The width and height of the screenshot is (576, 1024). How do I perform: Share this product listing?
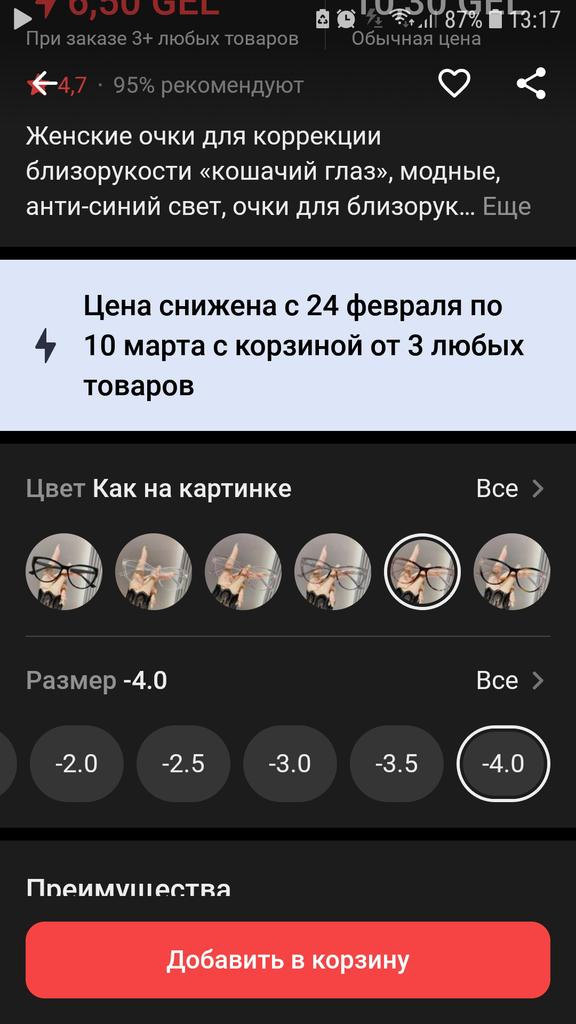[x=531, y=84]
